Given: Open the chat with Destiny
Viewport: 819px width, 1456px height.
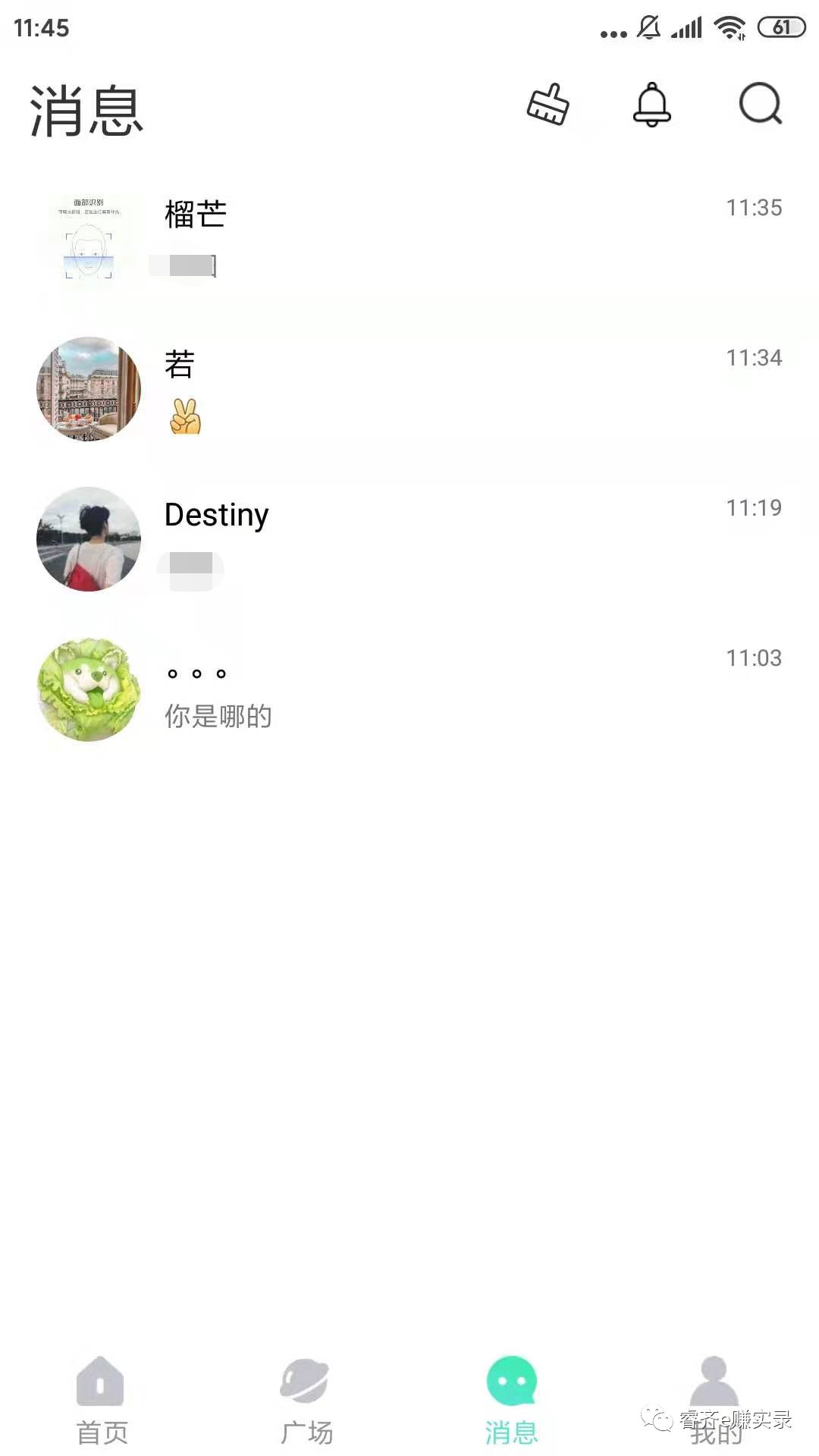Looking at the screenshot, I should point(409,538).
